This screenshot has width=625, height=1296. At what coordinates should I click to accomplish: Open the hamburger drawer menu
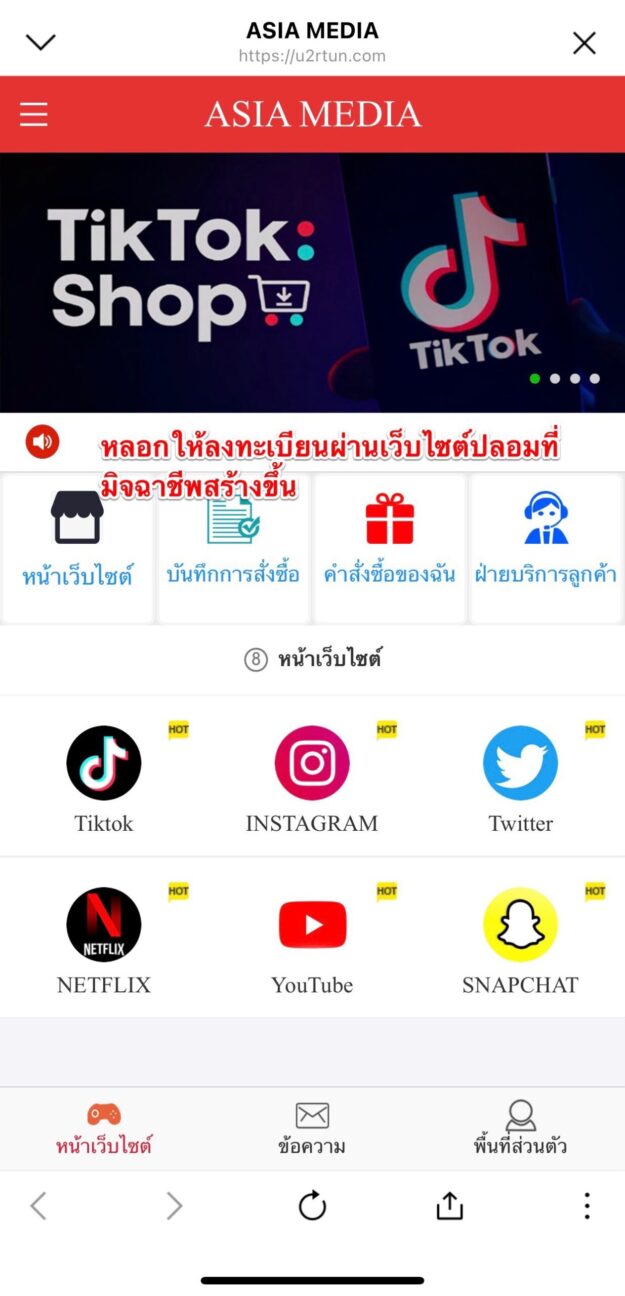pos(34,115)
